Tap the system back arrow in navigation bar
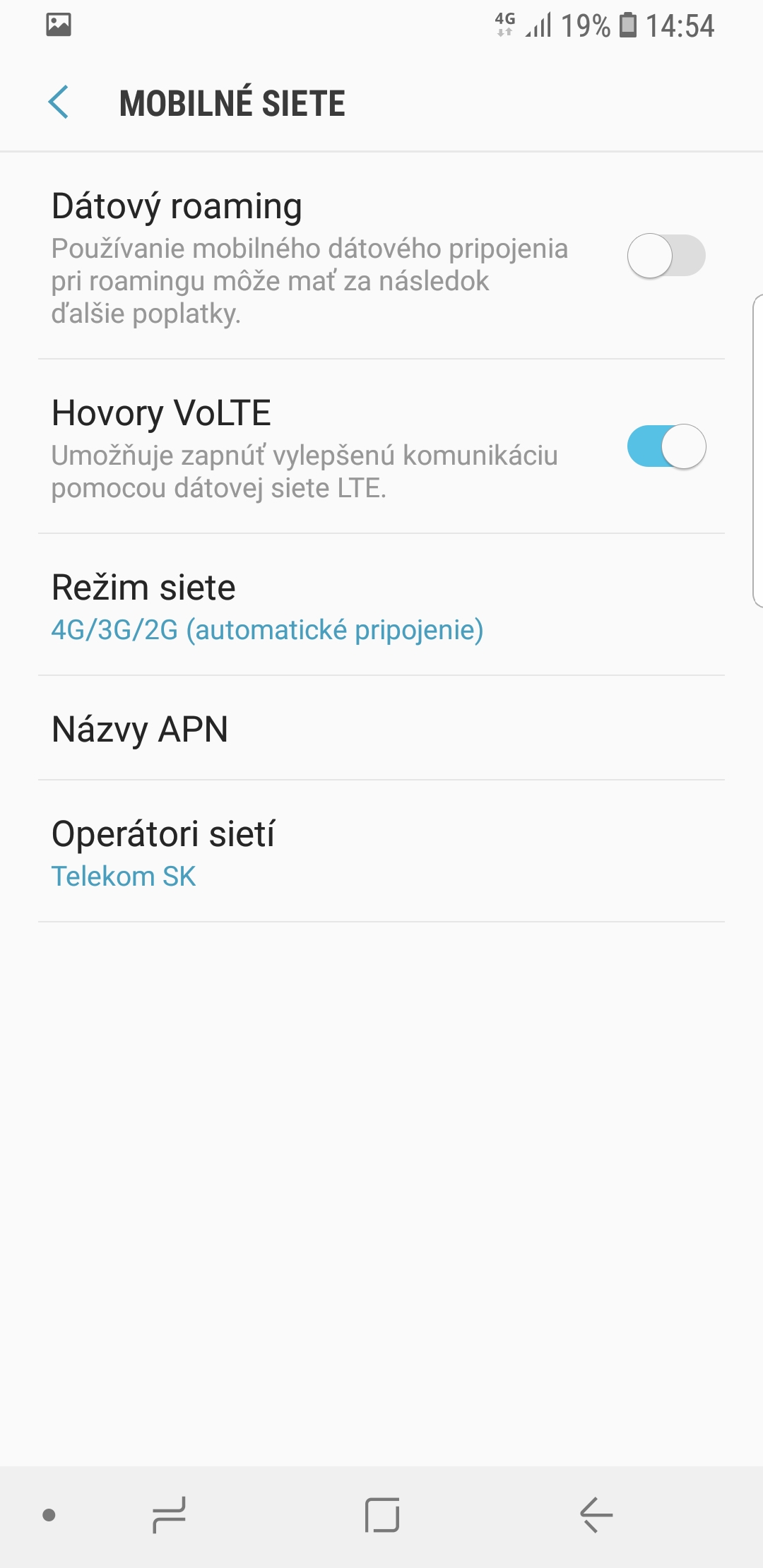This screenshot has height=1568, width=763. [x=596, y=1515]
